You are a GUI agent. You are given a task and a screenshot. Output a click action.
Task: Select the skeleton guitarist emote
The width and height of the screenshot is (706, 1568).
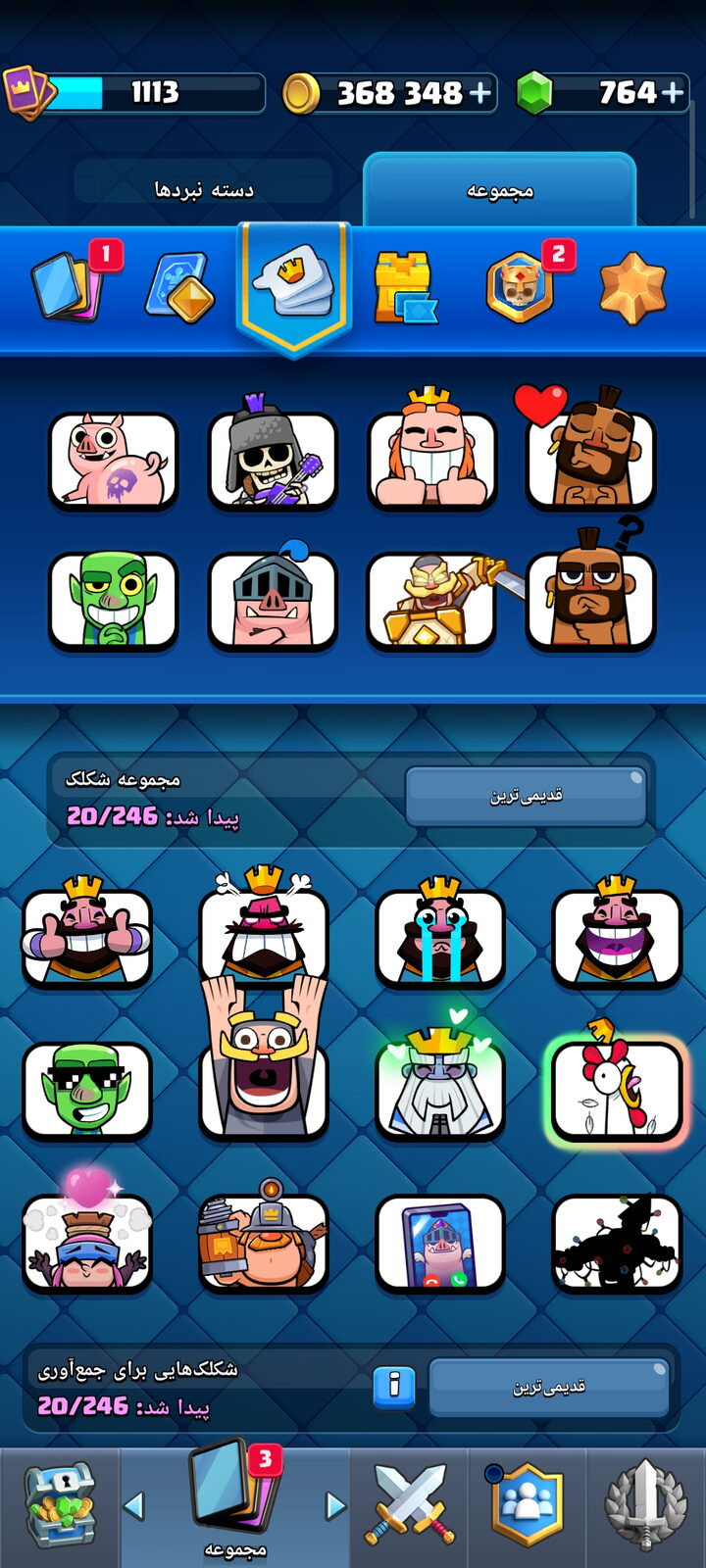coord(273,456)
